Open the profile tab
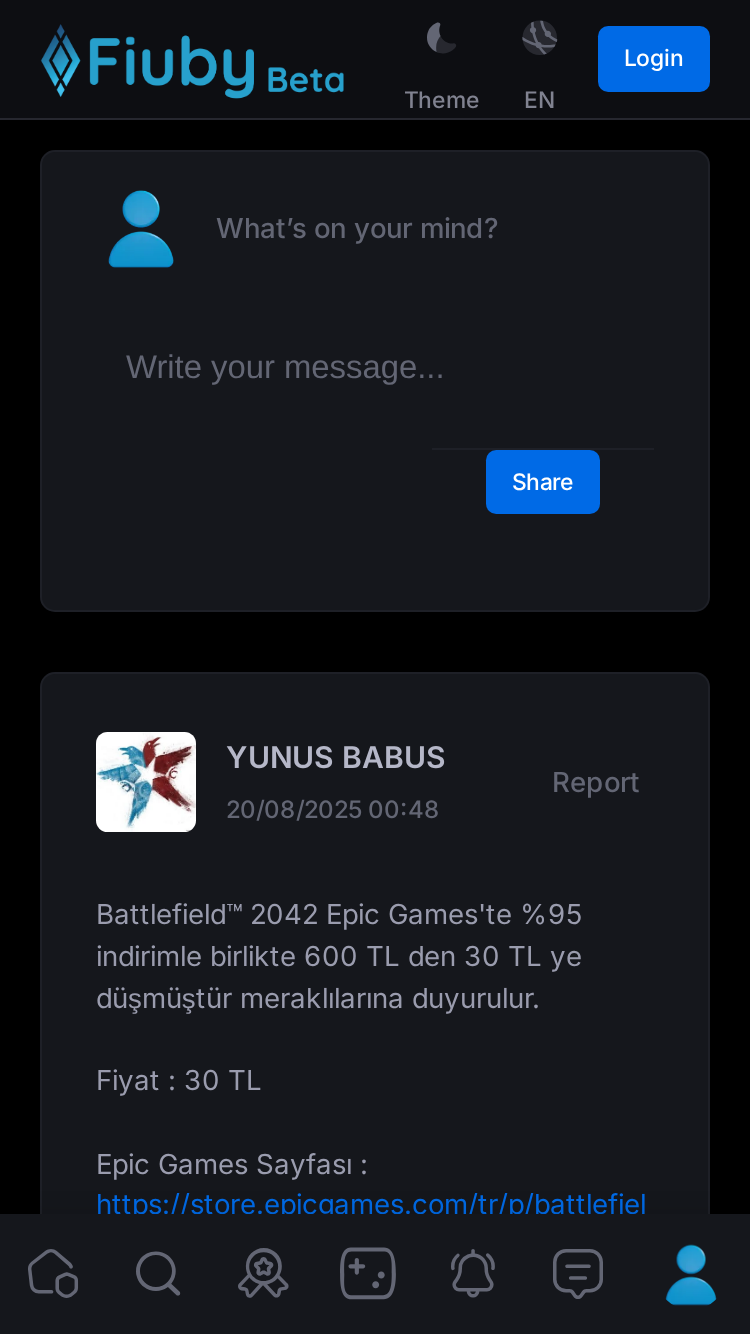Screen dimensions: 750x1334 [x=691, y=1274]
